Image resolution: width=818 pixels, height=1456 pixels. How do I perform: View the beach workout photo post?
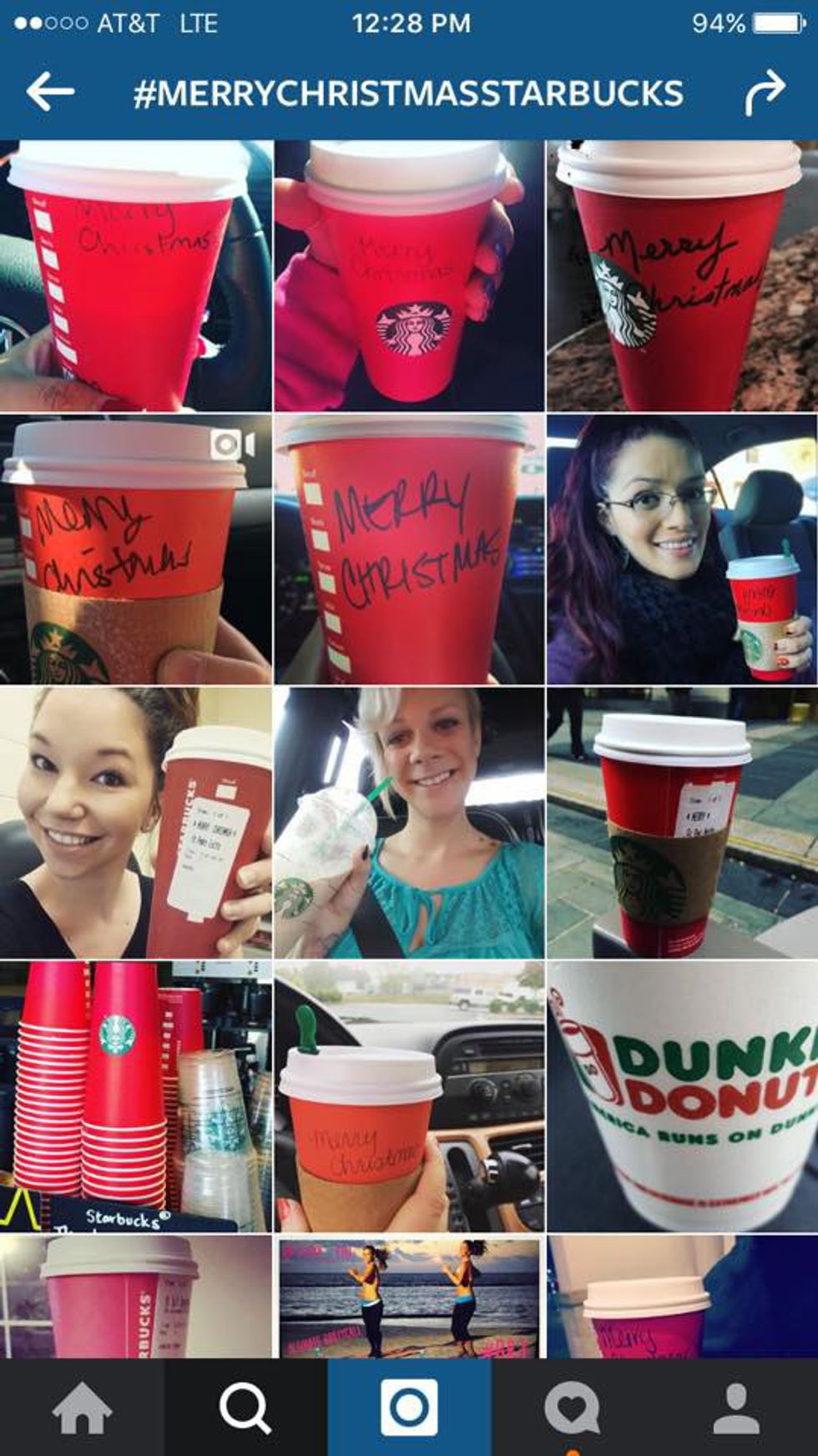(x=409, y=1296)
